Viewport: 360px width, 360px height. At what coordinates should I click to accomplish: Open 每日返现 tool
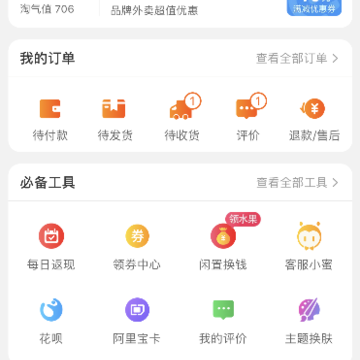(x=51, y=247)
